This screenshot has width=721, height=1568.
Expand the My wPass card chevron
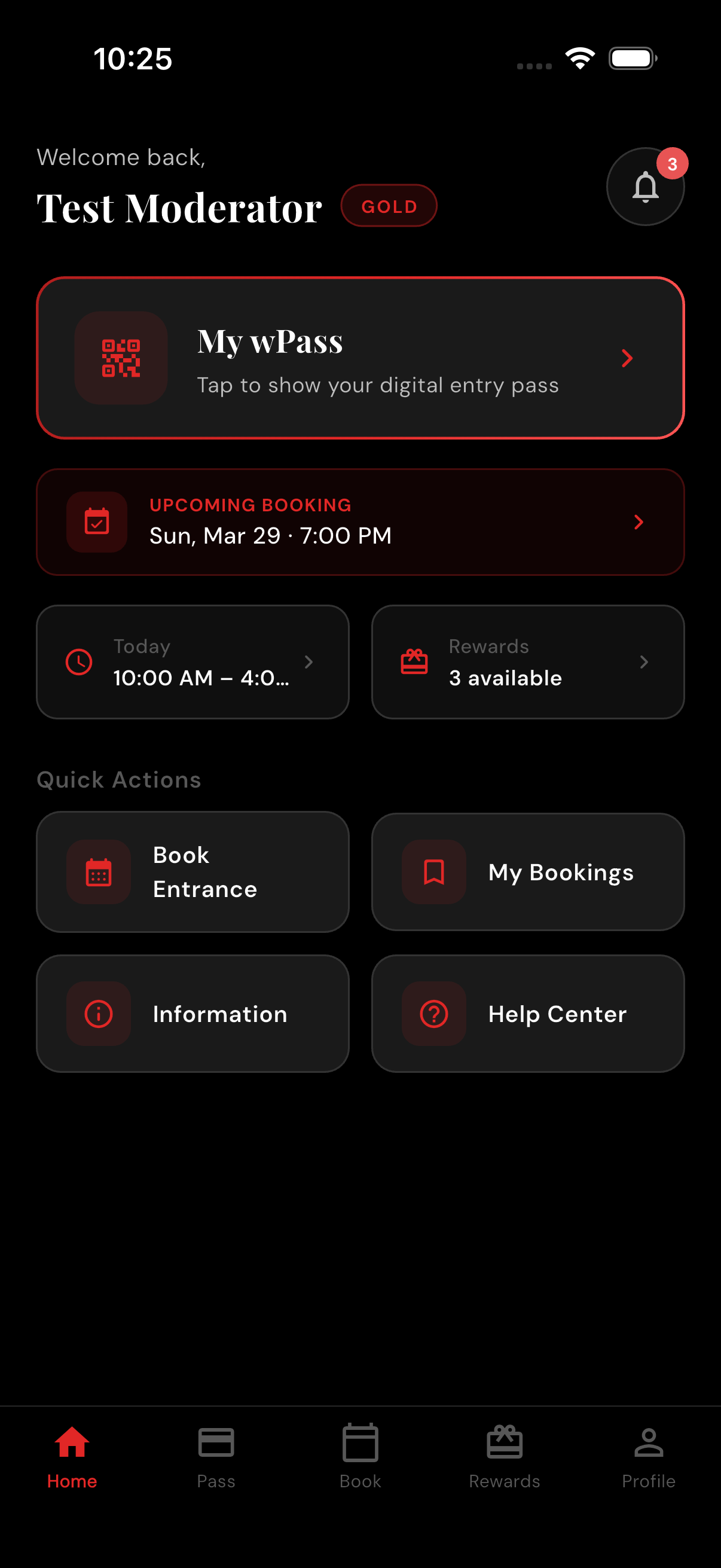click(x=627, y=358)
